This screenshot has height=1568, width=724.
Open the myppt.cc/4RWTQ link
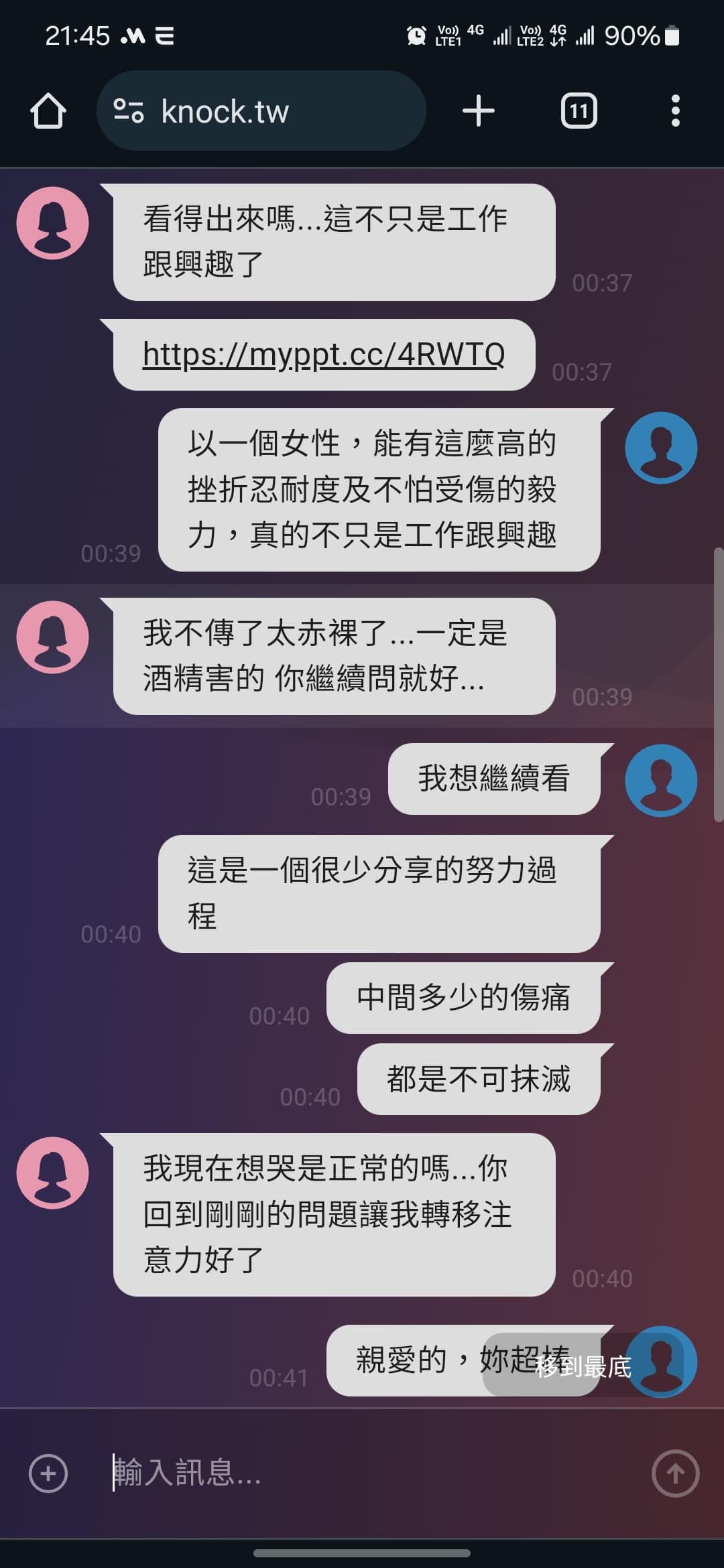(324, 354)
